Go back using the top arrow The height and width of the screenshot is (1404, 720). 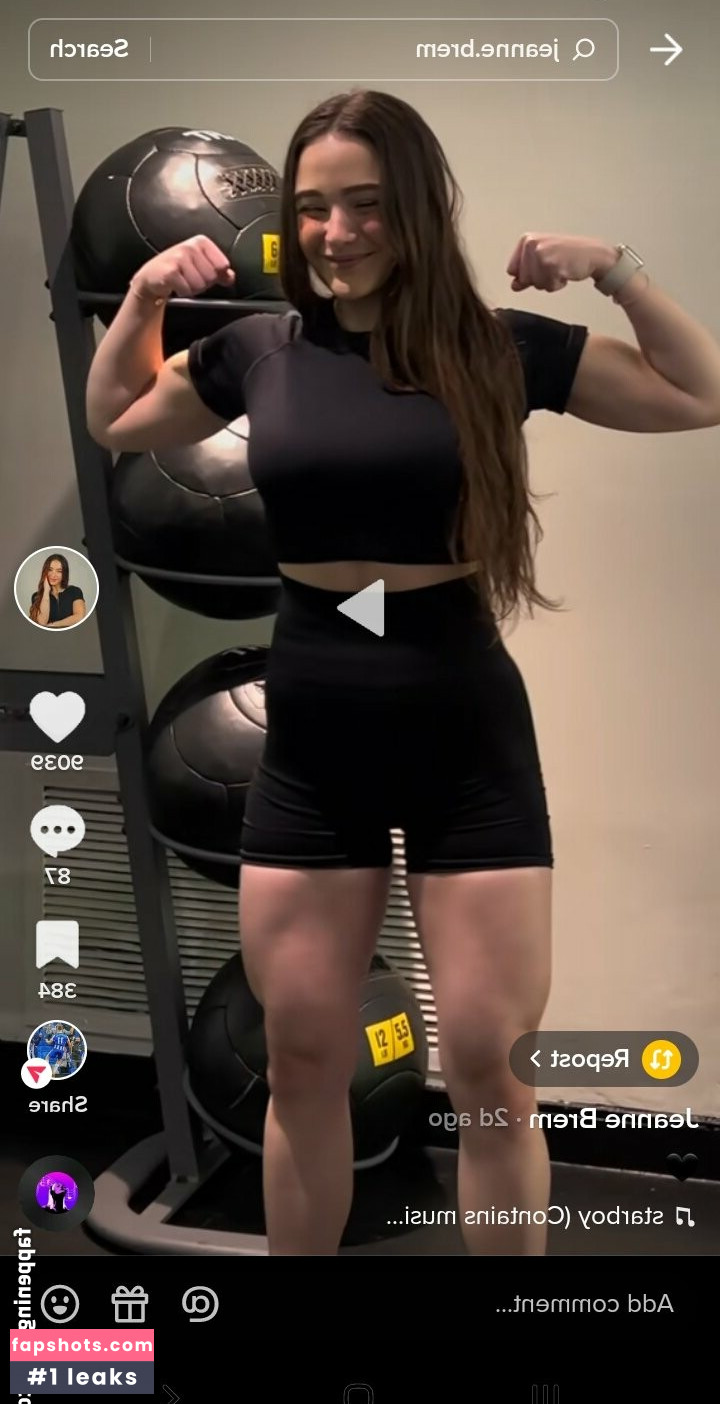click(666, 50)
